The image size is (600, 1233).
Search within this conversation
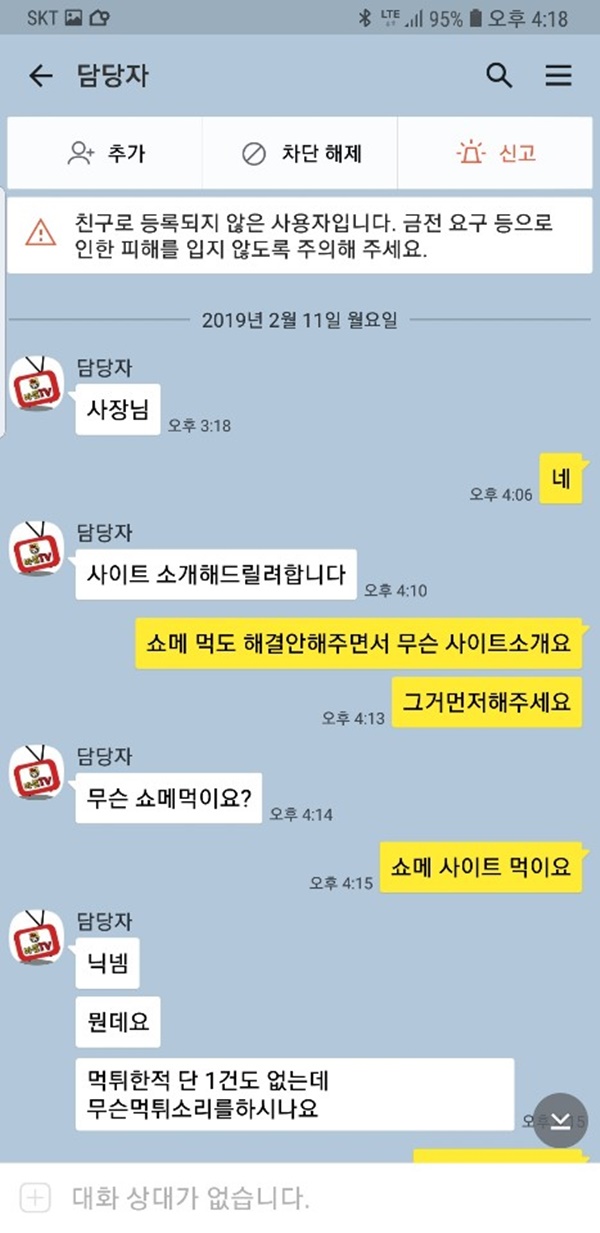[x=498, y=76]
